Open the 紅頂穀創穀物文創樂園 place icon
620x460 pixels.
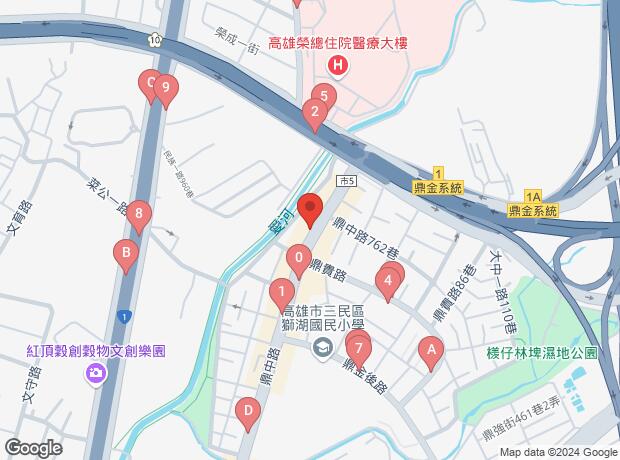[97, 374]
